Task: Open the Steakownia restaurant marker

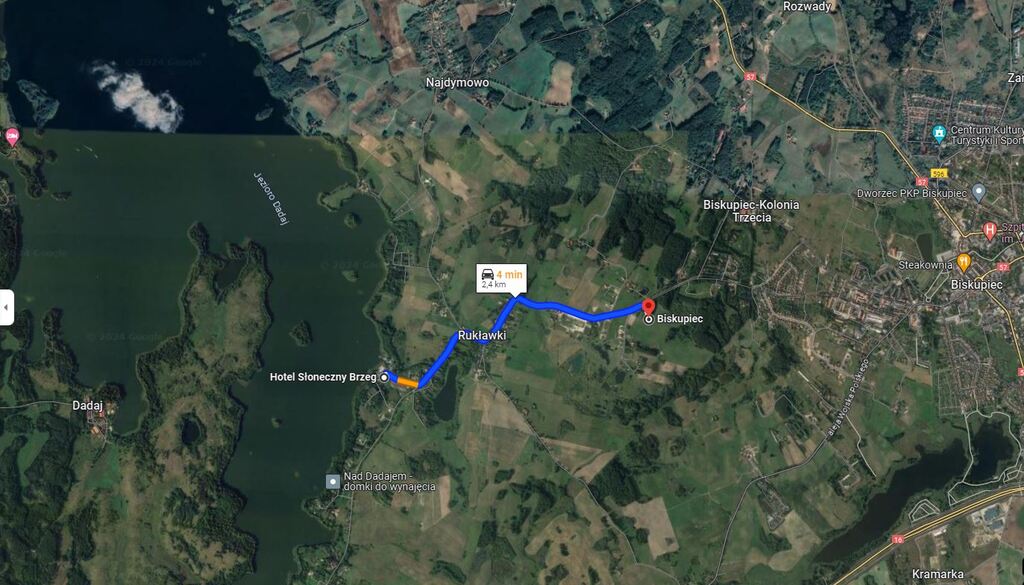Action: click(x=964, y=263)
